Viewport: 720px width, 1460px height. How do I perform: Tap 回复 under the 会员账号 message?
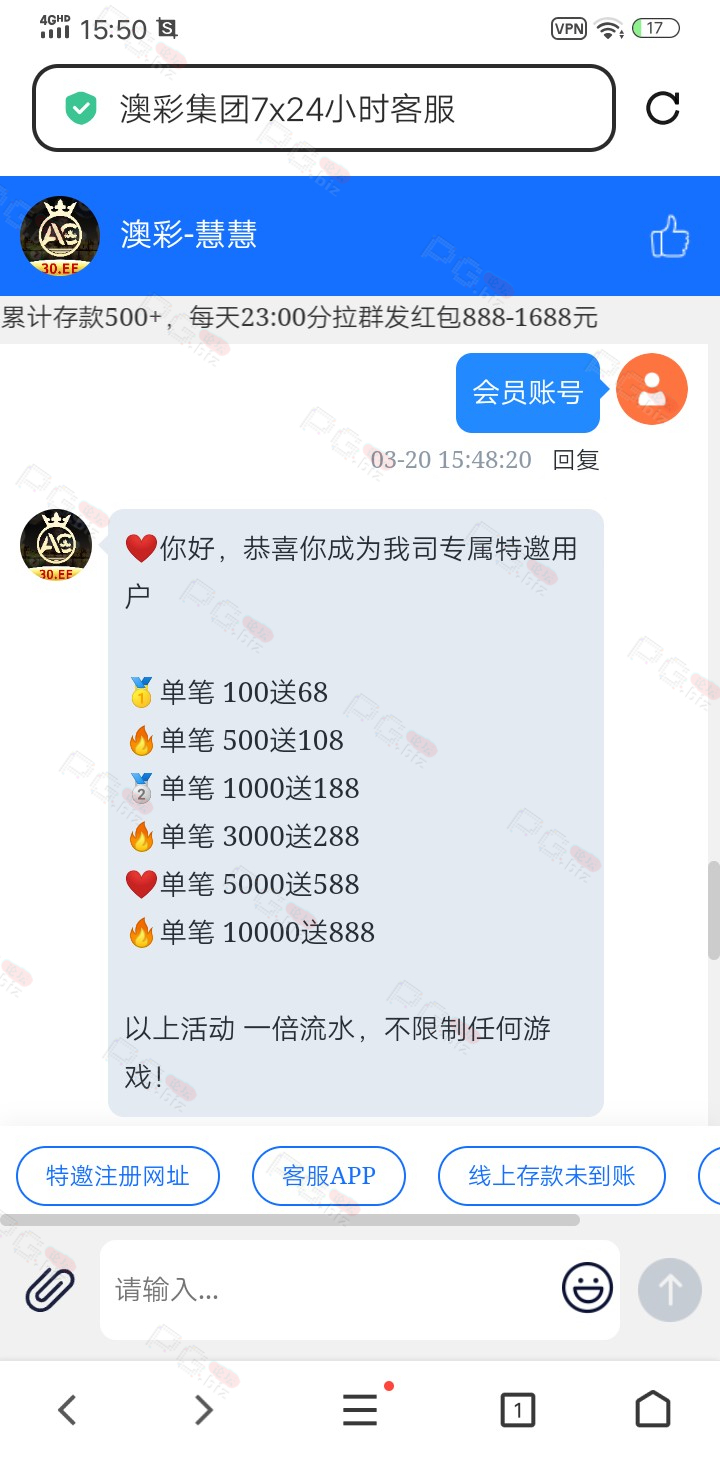click(576, 460)
